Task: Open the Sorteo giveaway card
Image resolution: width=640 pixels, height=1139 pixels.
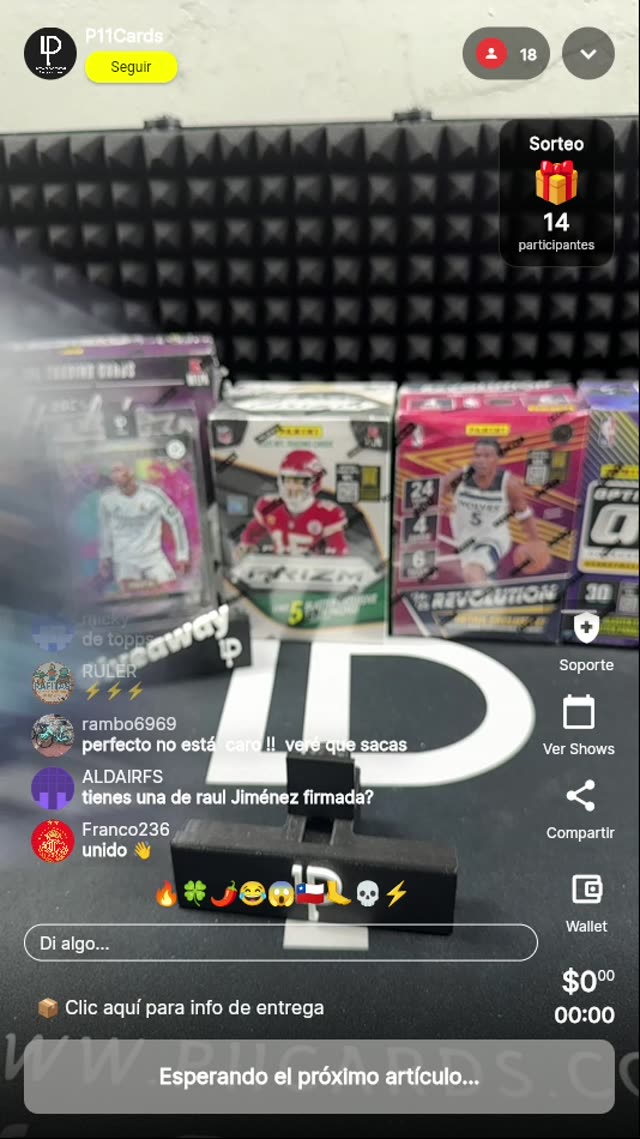Action: coord(556,193)
